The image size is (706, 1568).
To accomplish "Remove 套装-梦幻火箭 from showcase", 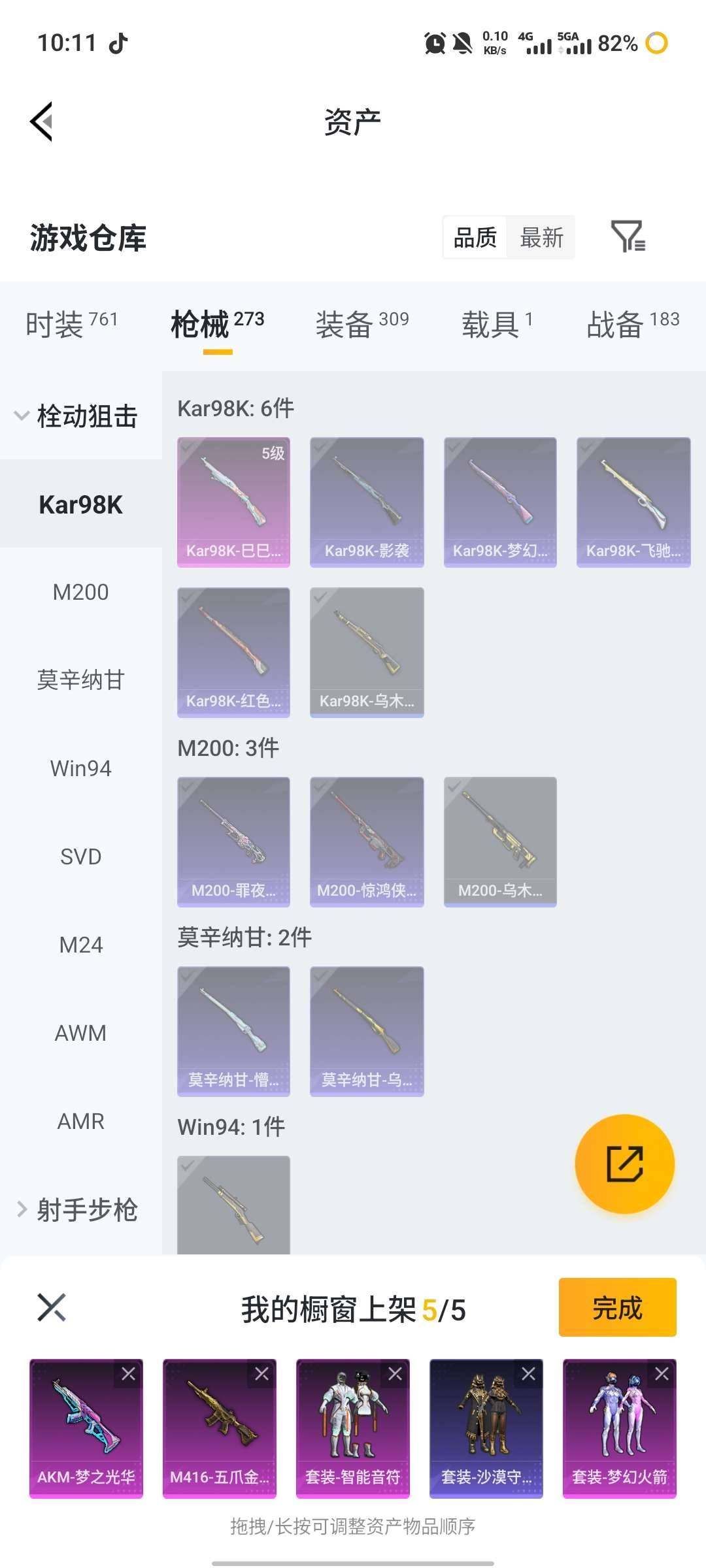I will point(662,1374).
